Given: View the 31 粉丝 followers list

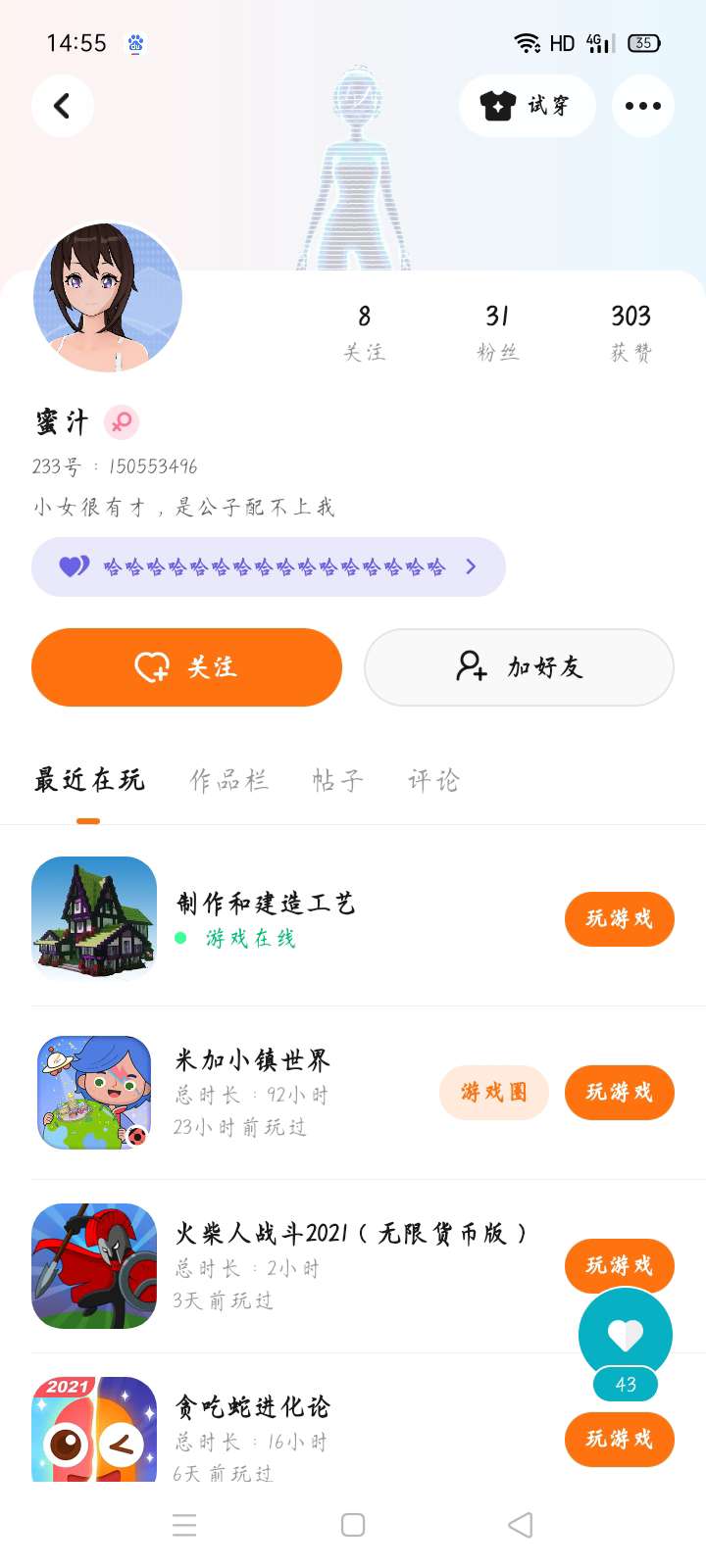Looking at the screenshot, I should click(x=497, y=331).
